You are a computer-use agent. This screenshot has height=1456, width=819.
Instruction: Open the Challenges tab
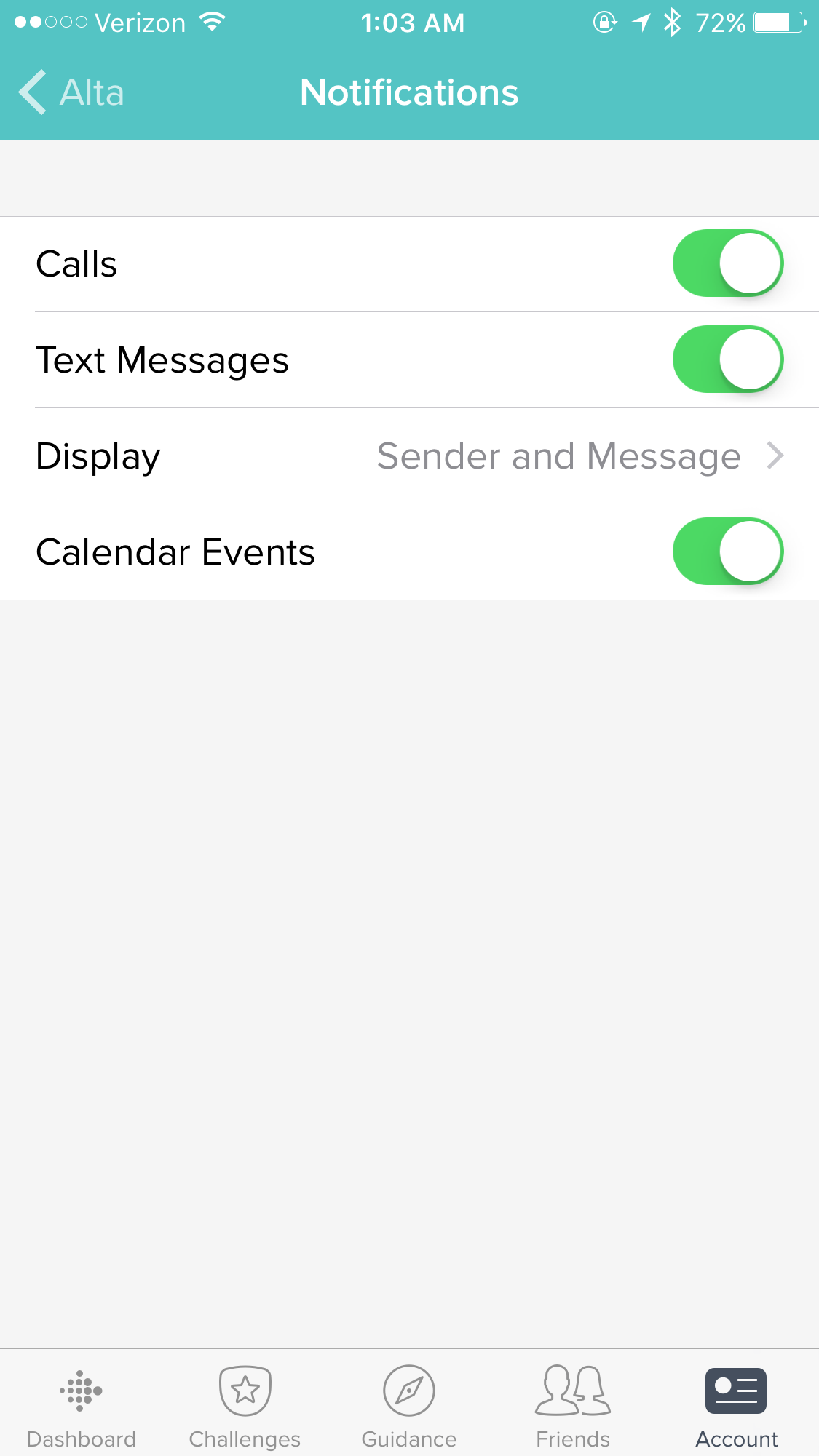click(x=245, y=1408)
